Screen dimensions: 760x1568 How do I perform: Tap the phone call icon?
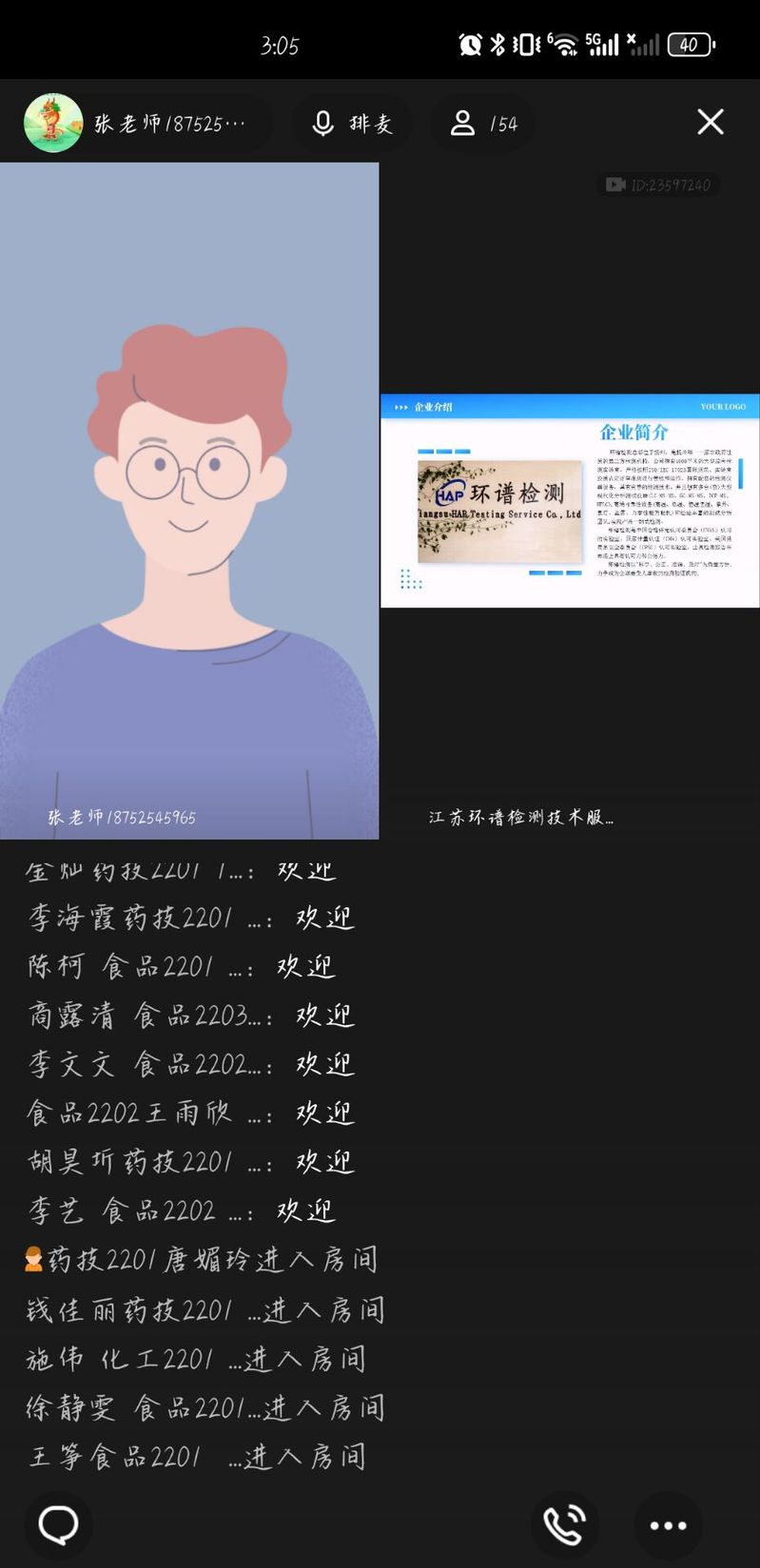(564, 1525)
